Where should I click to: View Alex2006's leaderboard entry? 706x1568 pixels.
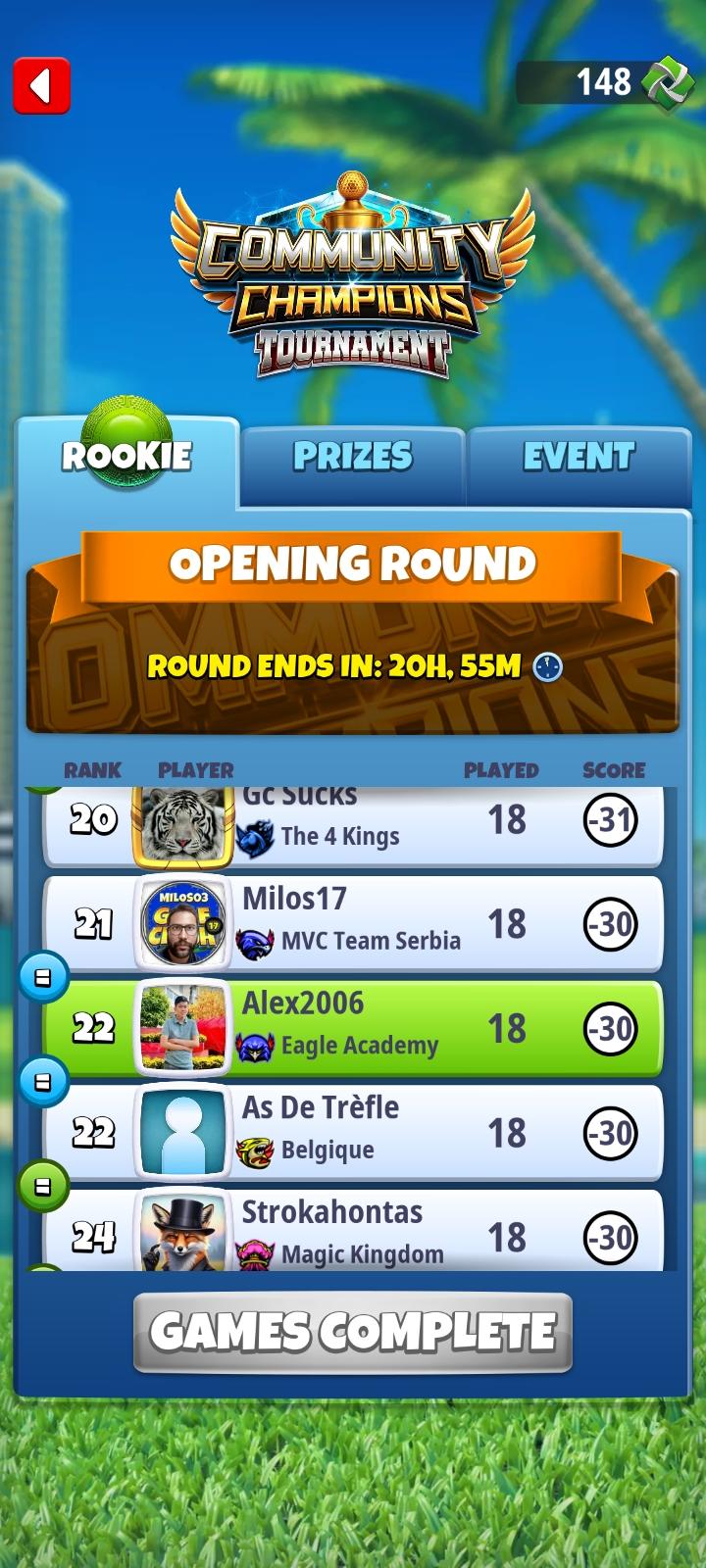pyautogui.click(x=353, y=1028)
